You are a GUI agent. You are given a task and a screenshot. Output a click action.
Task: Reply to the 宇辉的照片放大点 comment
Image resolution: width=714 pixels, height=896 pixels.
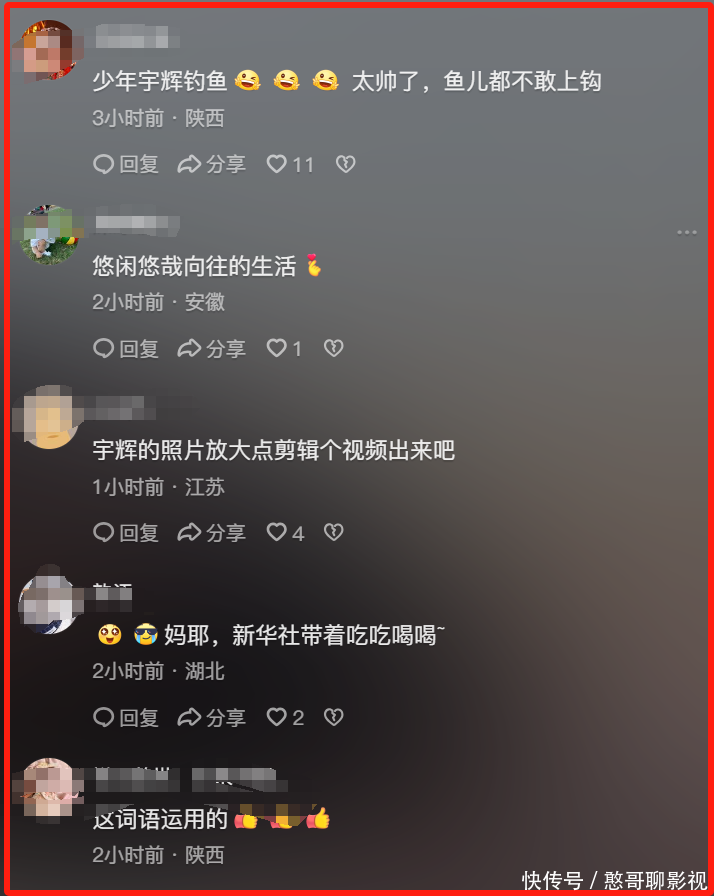[126, 533]
